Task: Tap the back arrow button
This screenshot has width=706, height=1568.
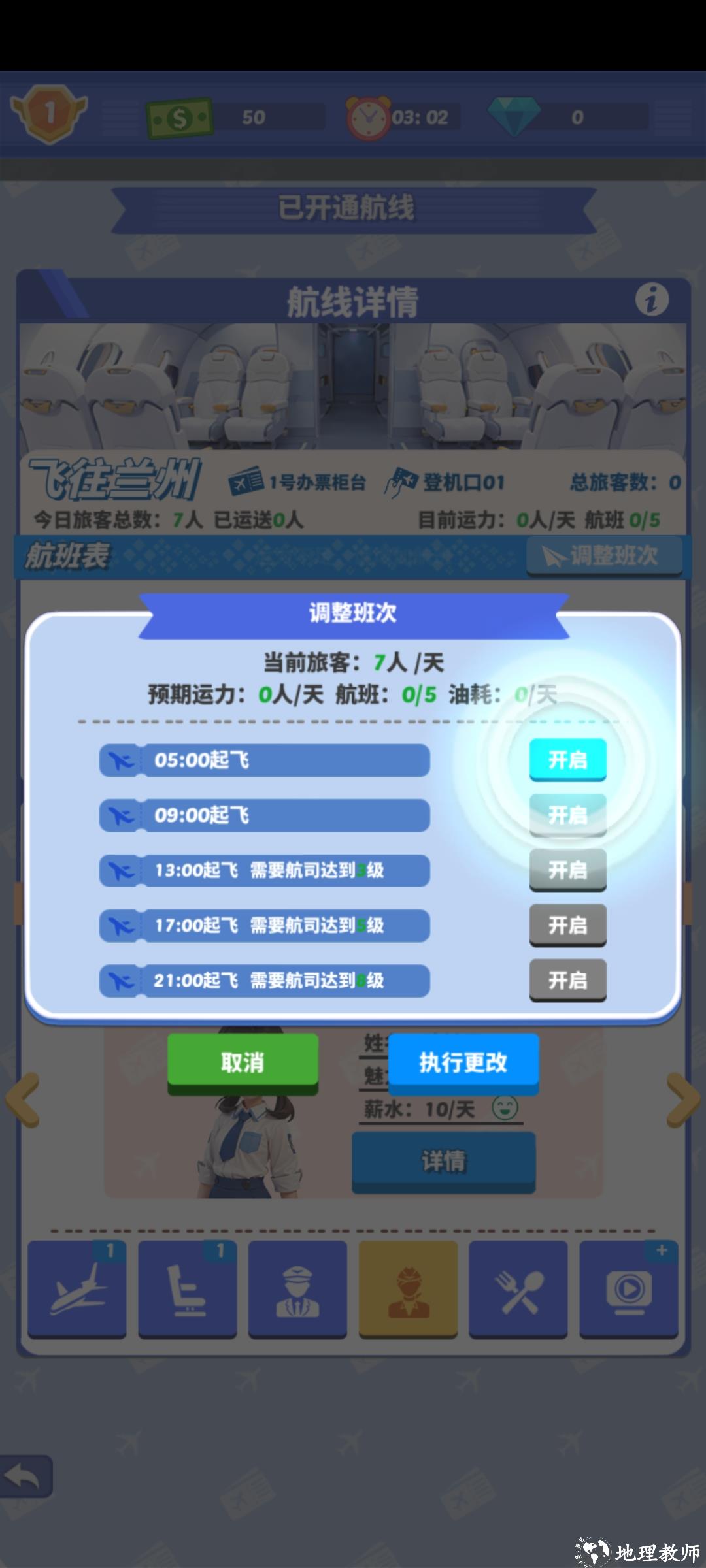Action: pyautogui.click(x=25, y=1476)
